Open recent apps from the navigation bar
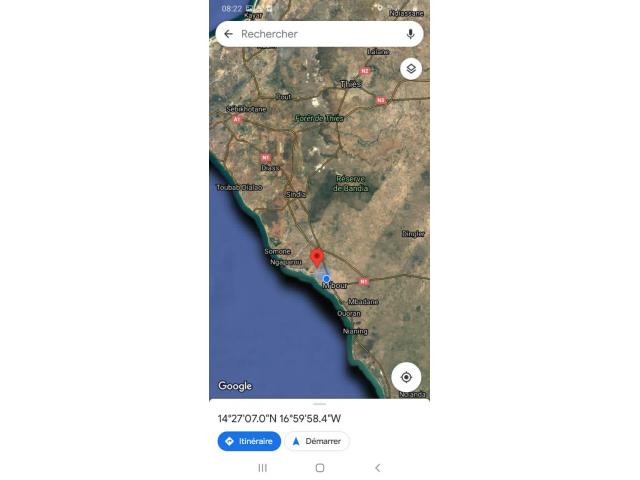Viewport: 640px width, 480px height. 263,467
